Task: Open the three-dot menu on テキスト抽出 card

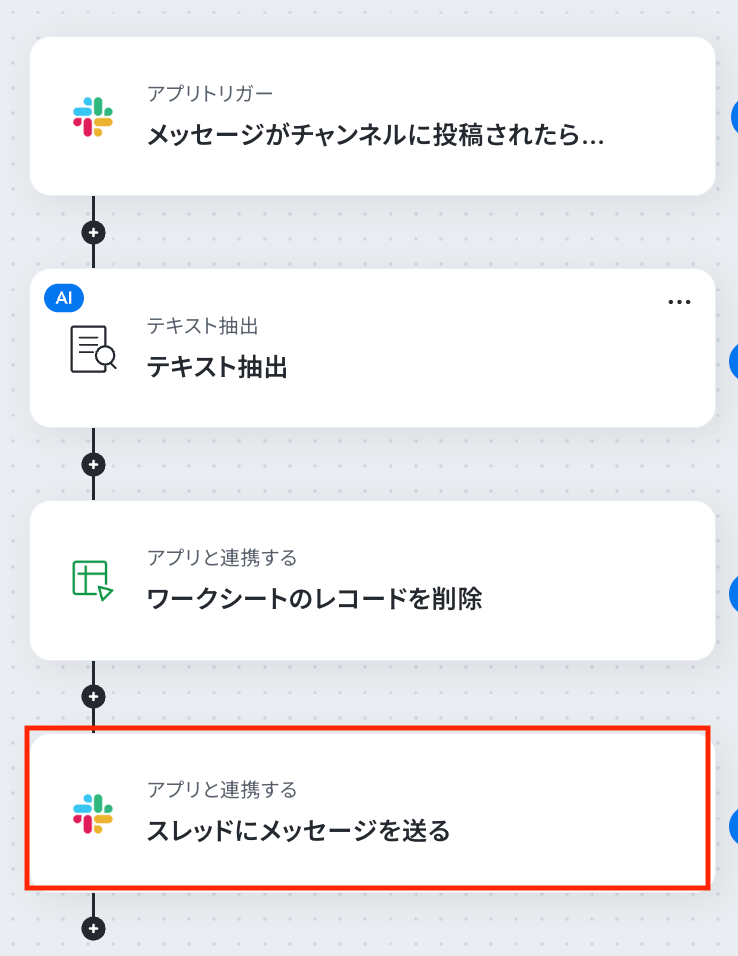Action: (x=679, y=302)
